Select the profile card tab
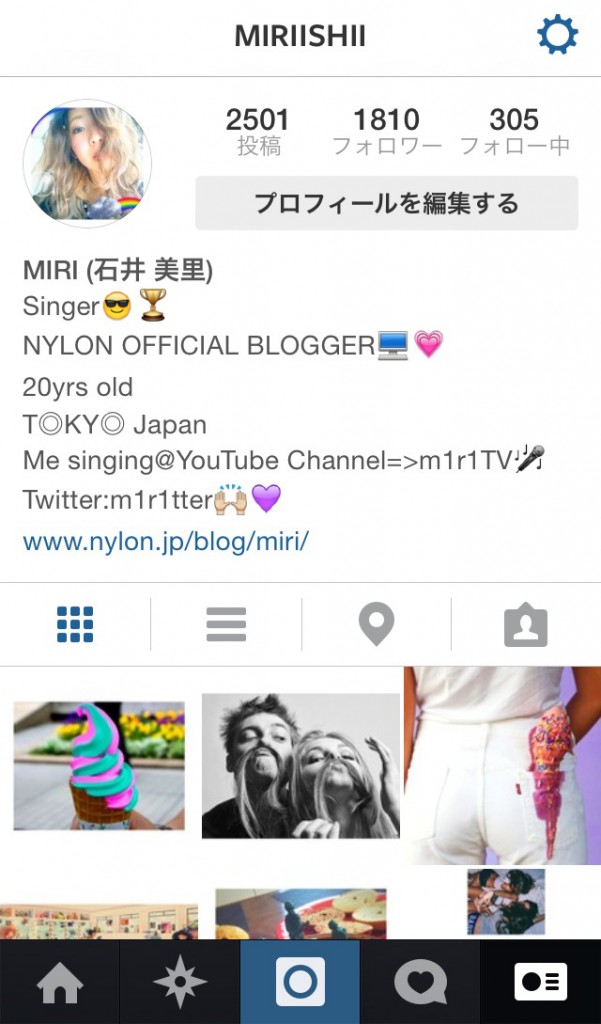 tap(541, 982)
